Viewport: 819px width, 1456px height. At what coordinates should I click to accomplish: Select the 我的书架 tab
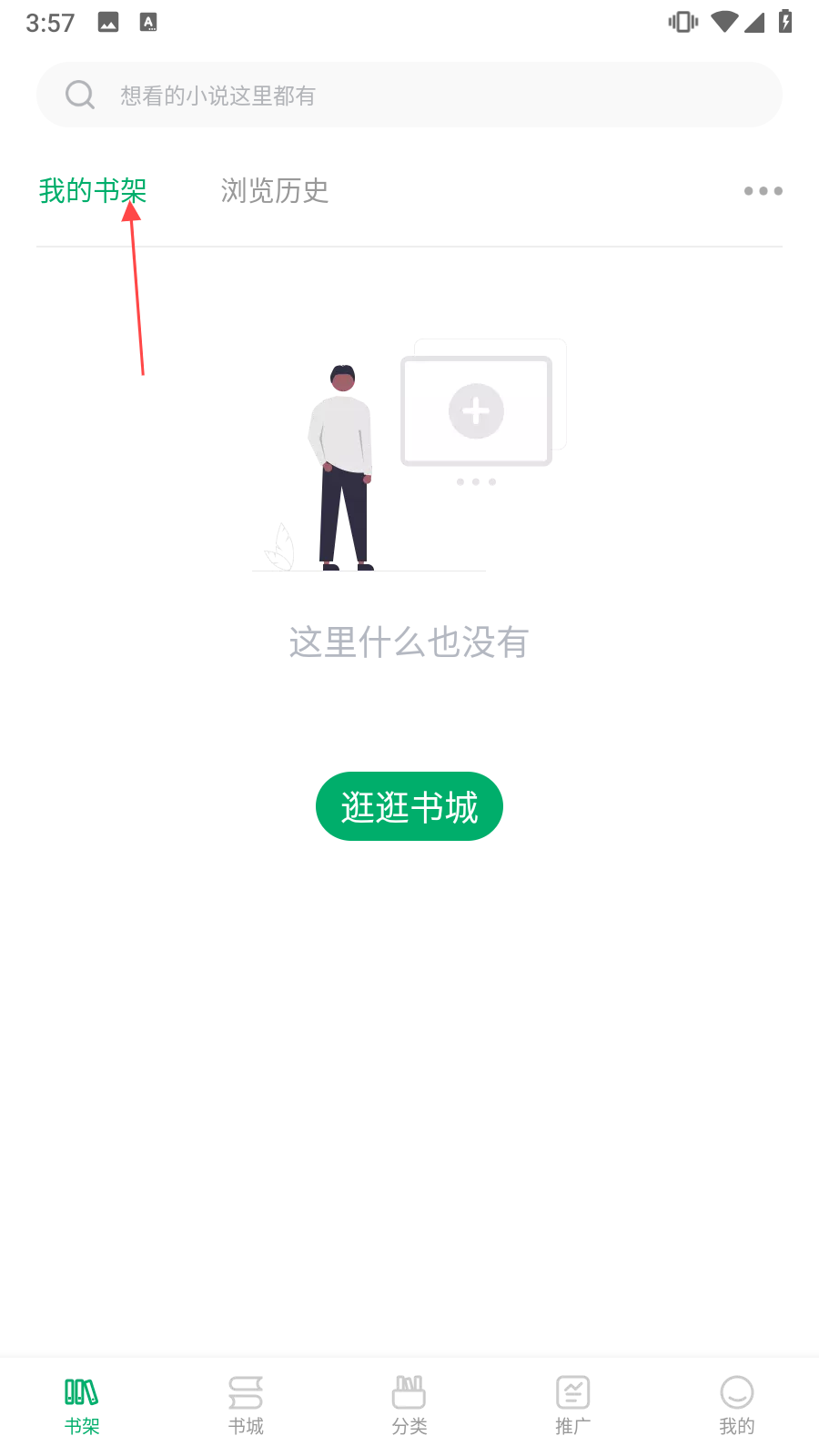click(x=93, y=191)
